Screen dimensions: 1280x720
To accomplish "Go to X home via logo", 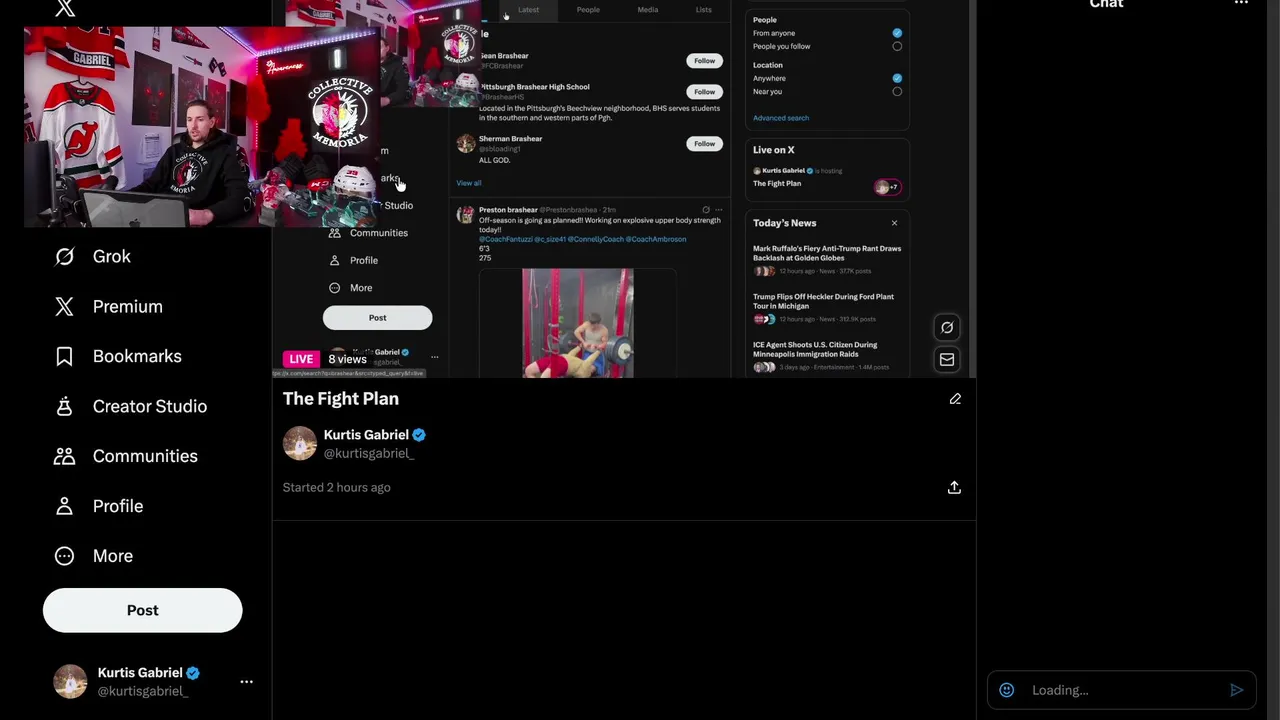I will (65, 8).
